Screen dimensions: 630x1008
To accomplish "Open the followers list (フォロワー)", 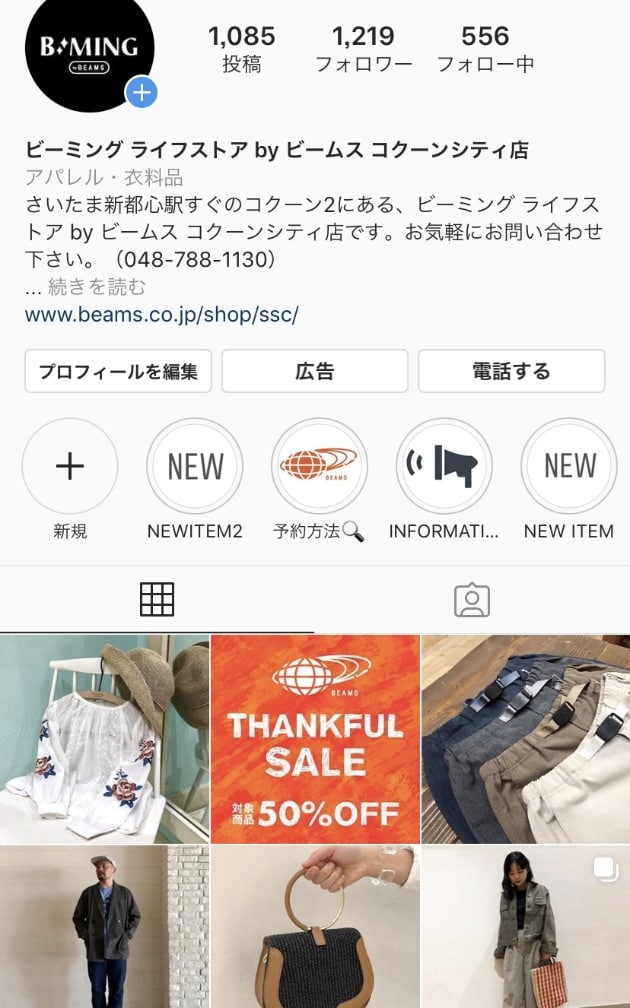I will (363, 49).
